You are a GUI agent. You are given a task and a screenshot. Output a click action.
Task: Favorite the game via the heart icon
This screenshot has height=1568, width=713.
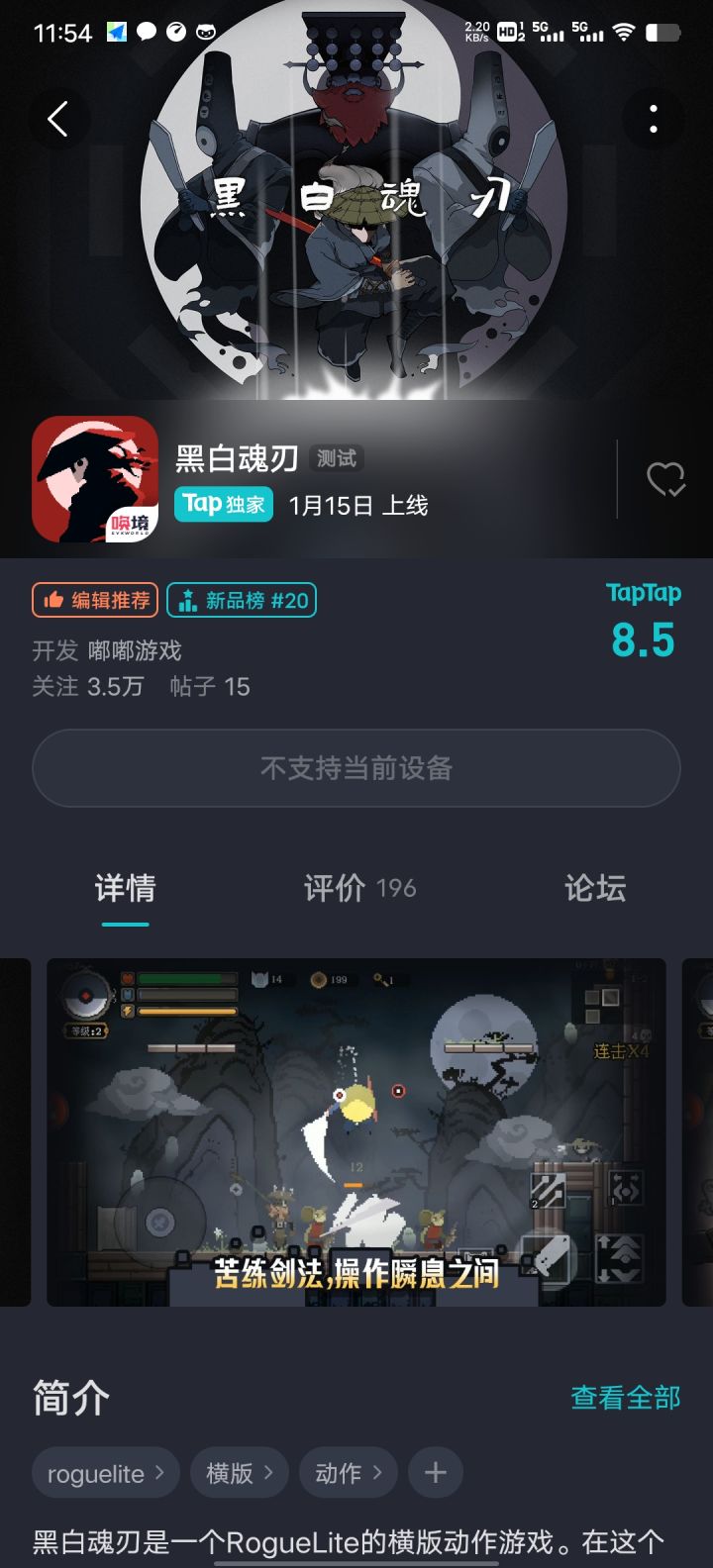tap(665, 482)
